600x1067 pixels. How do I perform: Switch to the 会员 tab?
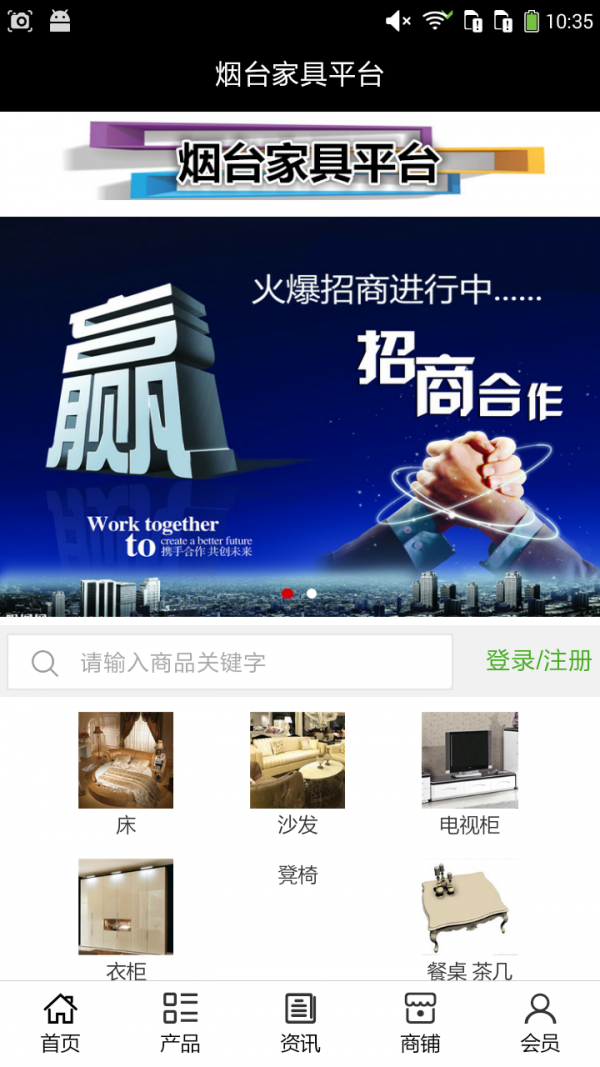point(540,1023)
